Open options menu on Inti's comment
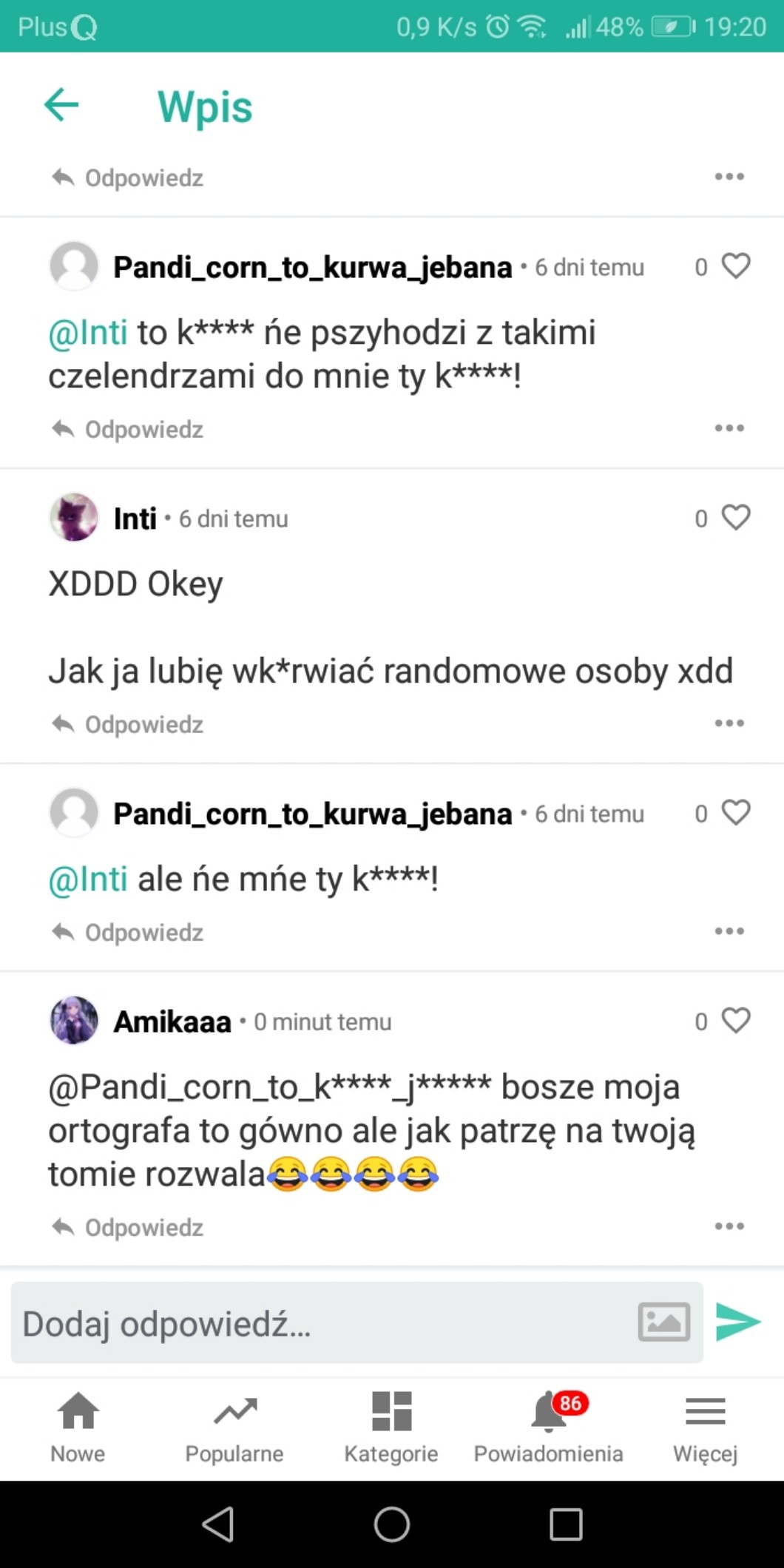 [x=729, y=723]
